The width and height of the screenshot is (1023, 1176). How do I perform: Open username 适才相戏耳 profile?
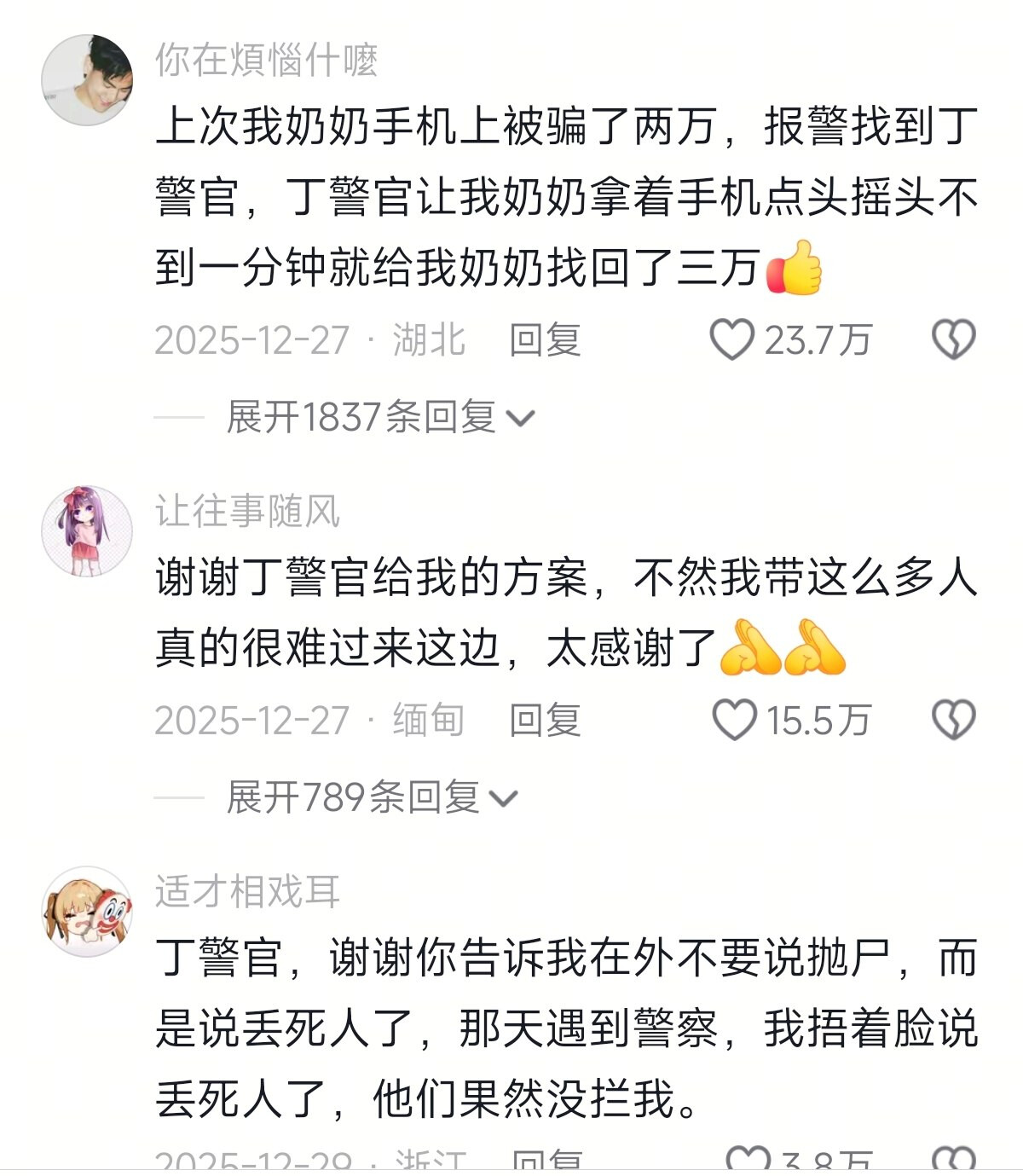point(247,892)
